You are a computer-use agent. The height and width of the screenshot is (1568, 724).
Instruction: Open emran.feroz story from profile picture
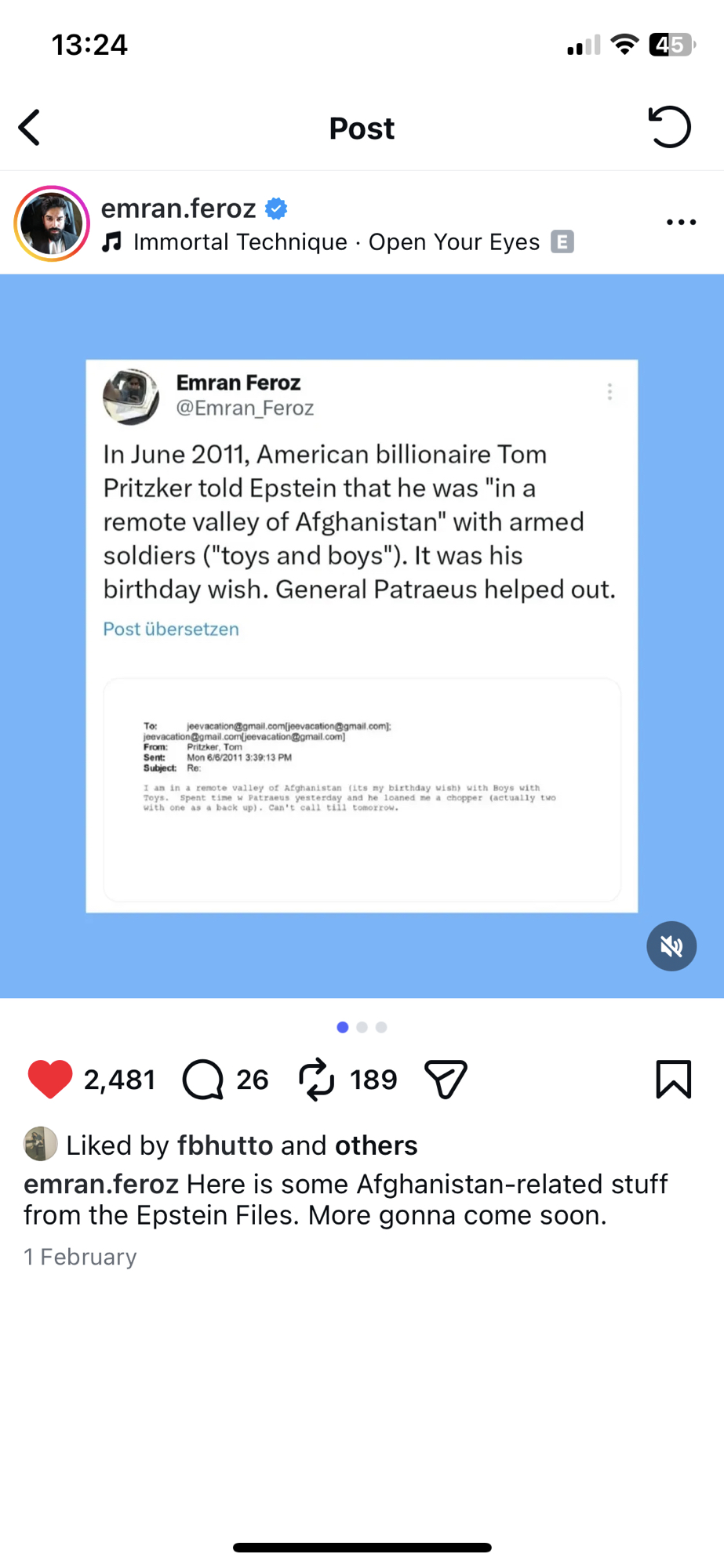click(52, 223)
